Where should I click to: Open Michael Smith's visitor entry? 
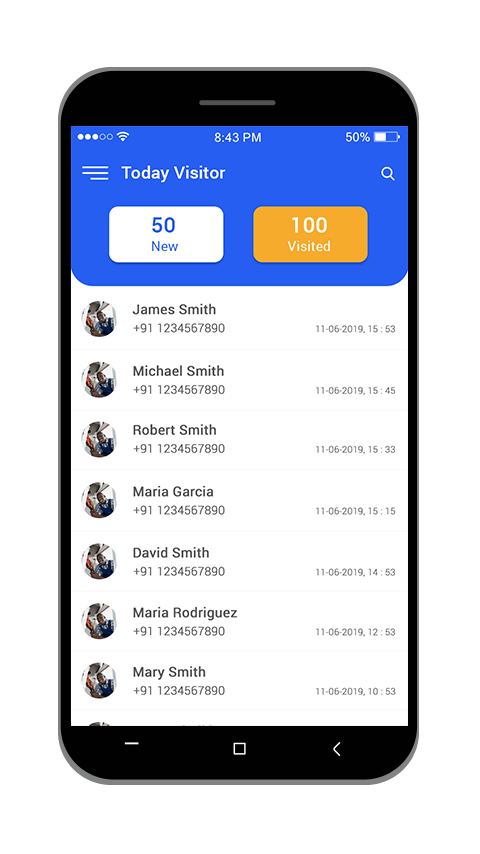point(239,380)
